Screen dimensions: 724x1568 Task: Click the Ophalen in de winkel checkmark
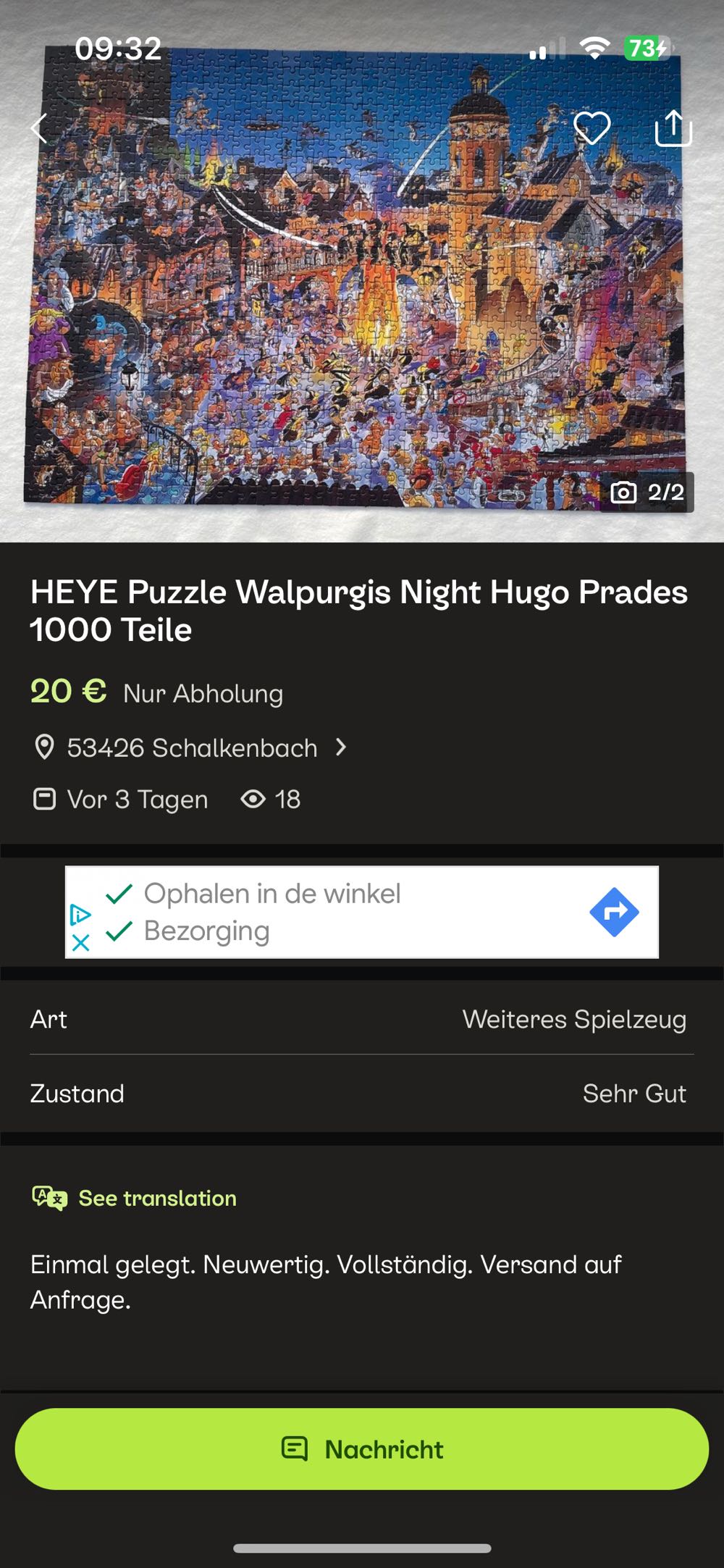pos(118,892)
